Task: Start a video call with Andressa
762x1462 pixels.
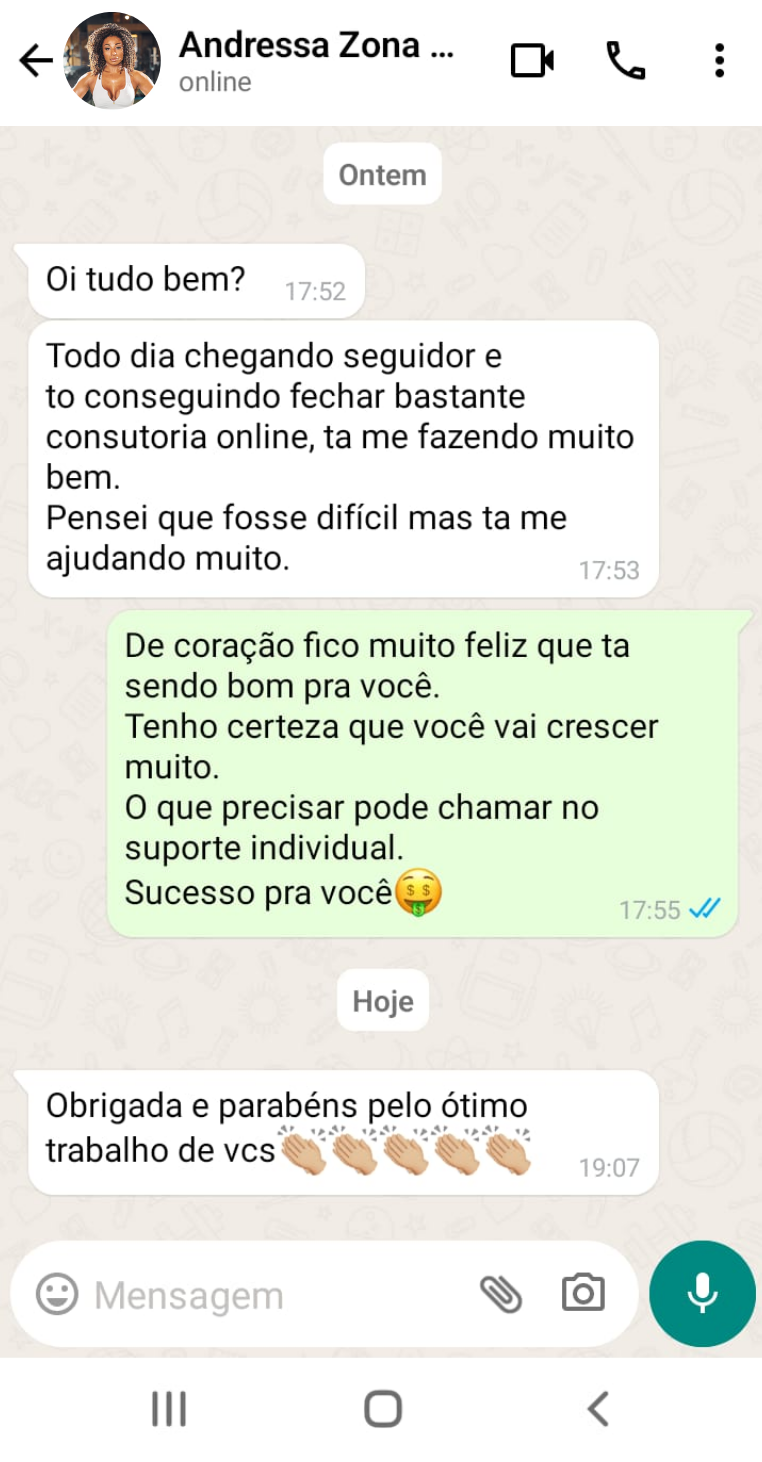Action: click(532, 61)
